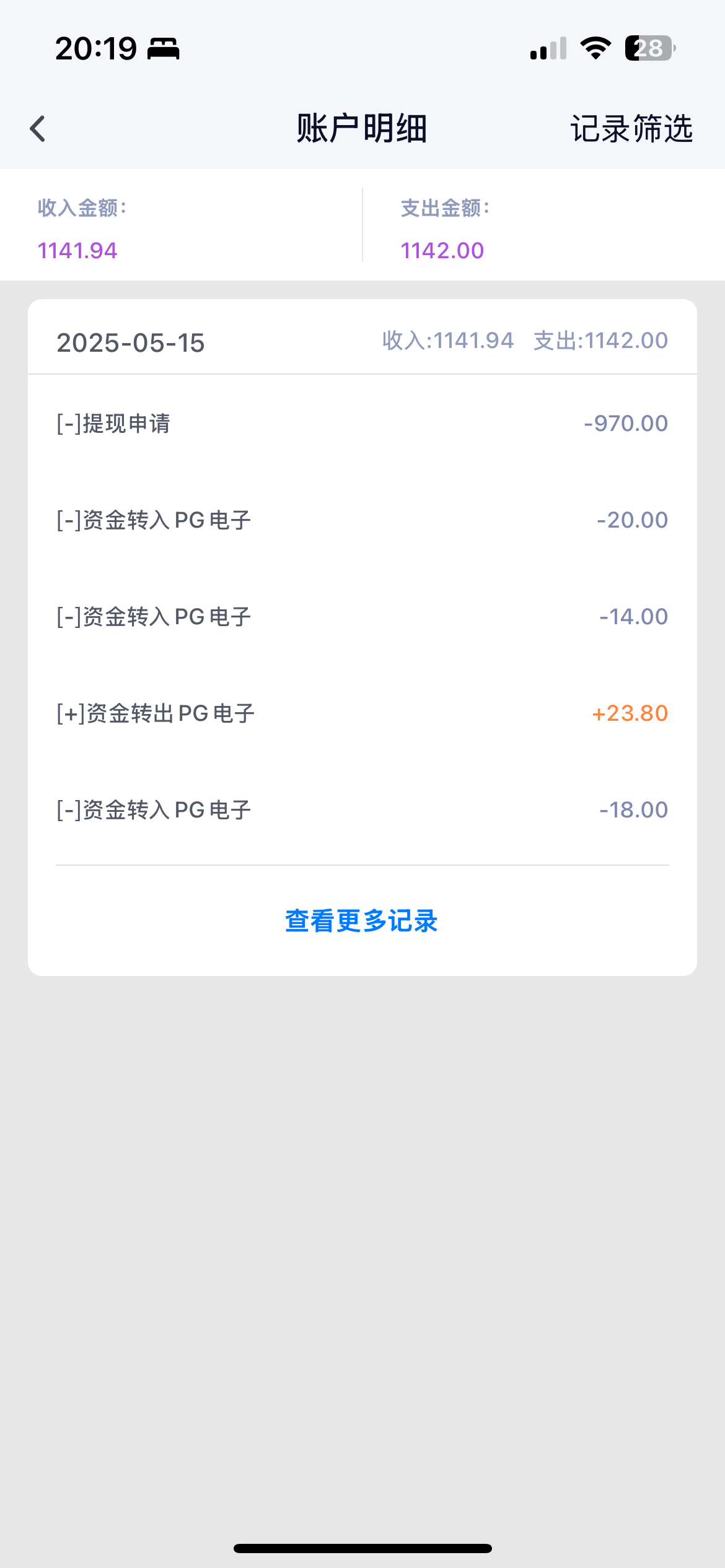The height and width of the screenshot is (1568, 725).
Task: Tap 收入:1141.94 in the date row
Action: 447,340
